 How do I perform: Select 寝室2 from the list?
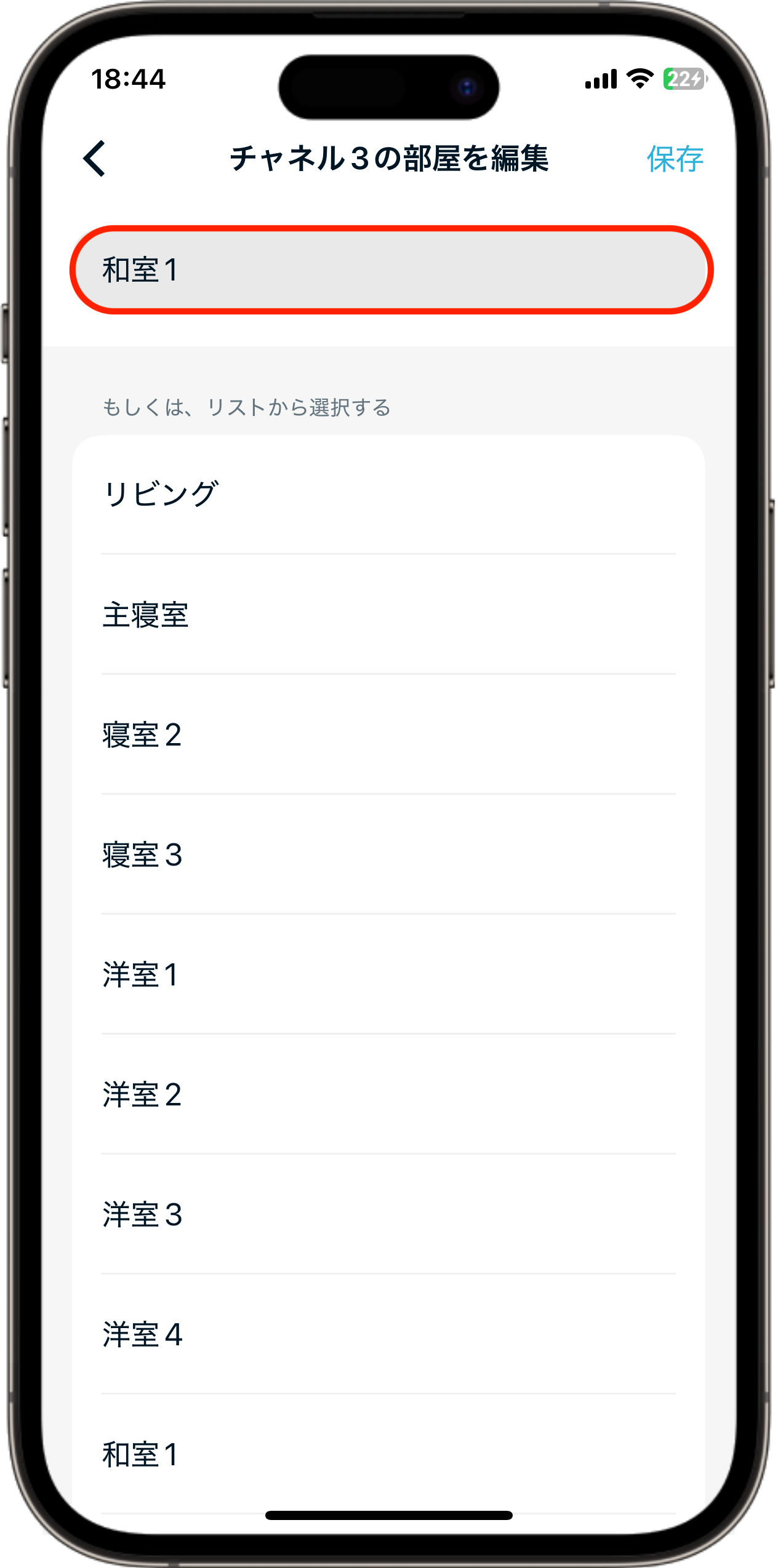pyautogui.click(x=388, y=734)
